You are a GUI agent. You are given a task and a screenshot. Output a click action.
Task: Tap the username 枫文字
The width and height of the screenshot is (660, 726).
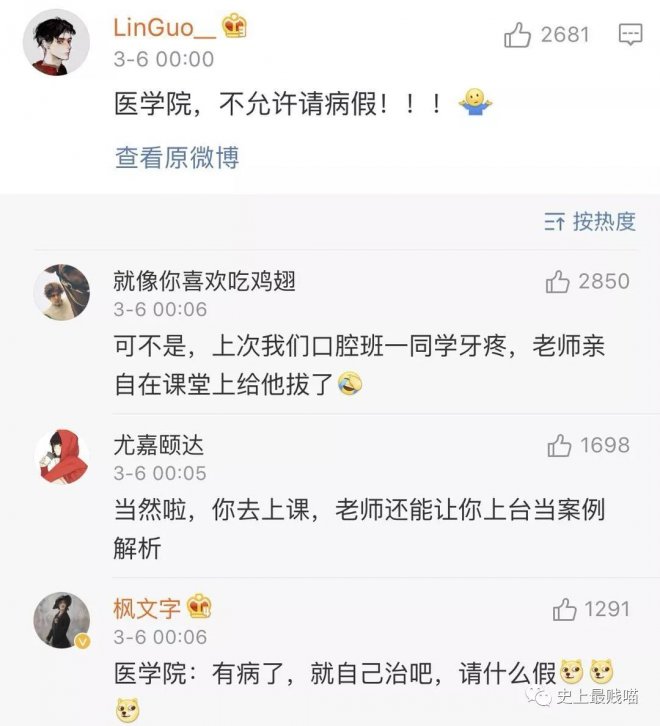point(146,607)
